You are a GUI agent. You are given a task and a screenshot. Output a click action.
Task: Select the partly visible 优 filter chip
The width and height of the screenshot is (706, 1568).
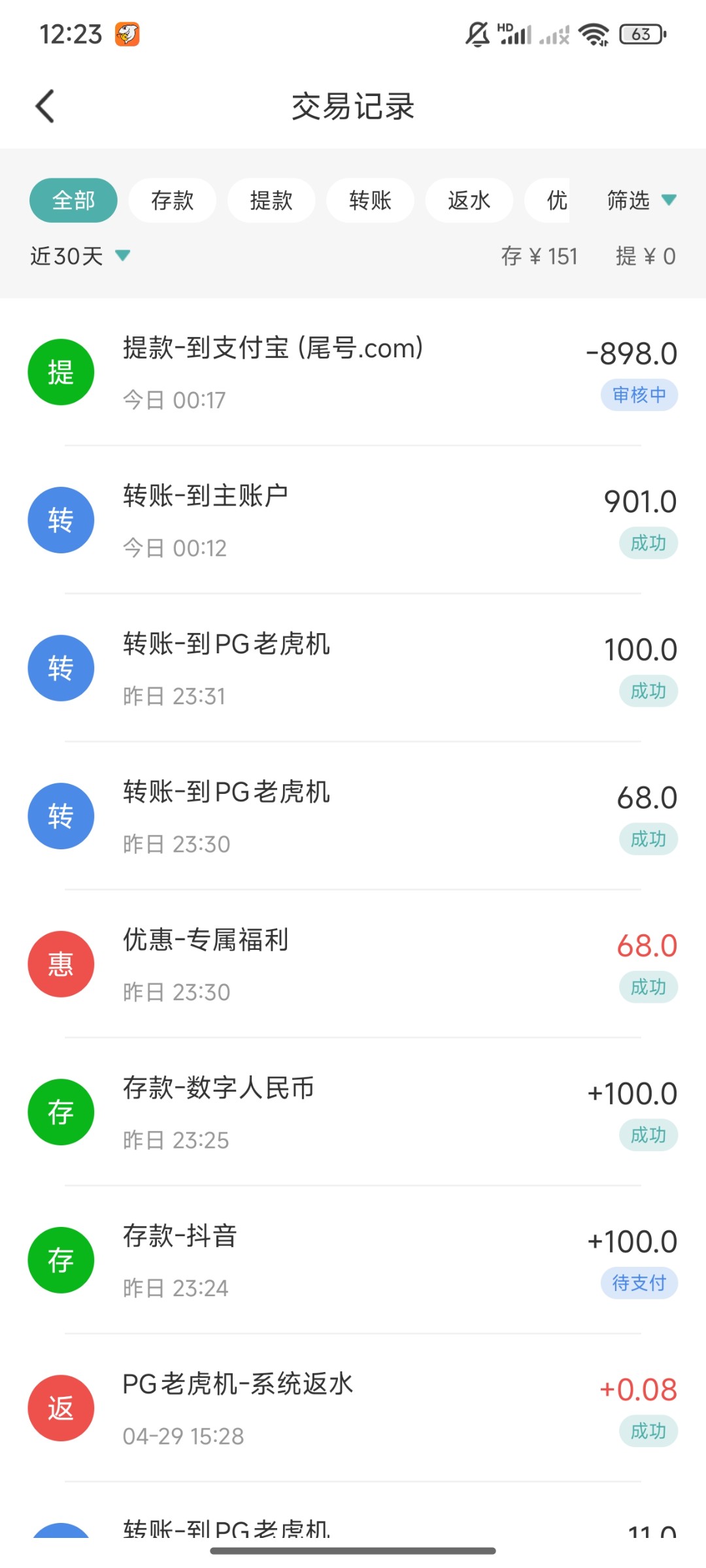548,200
